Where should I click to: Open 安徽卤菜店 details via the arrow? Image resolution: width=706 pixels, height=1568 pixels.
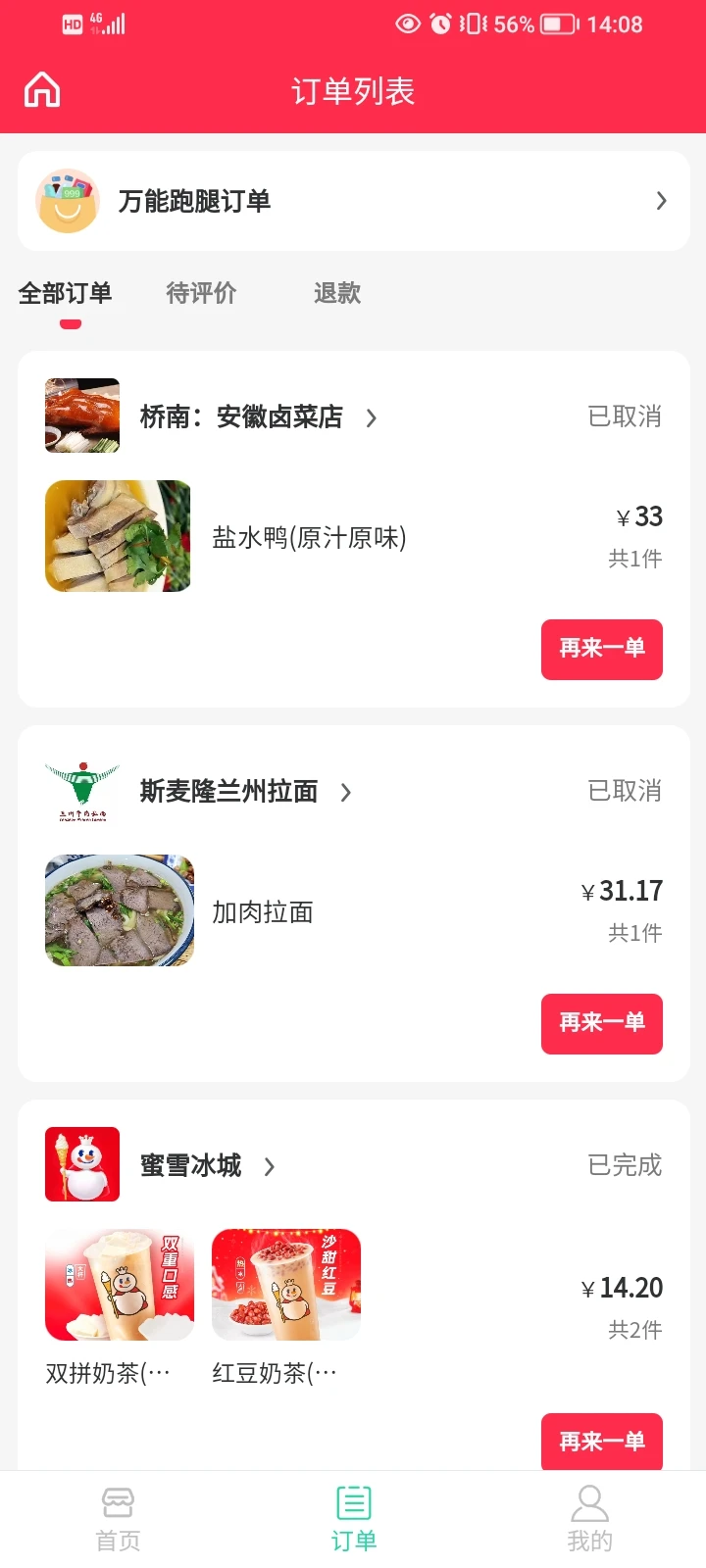371,417
